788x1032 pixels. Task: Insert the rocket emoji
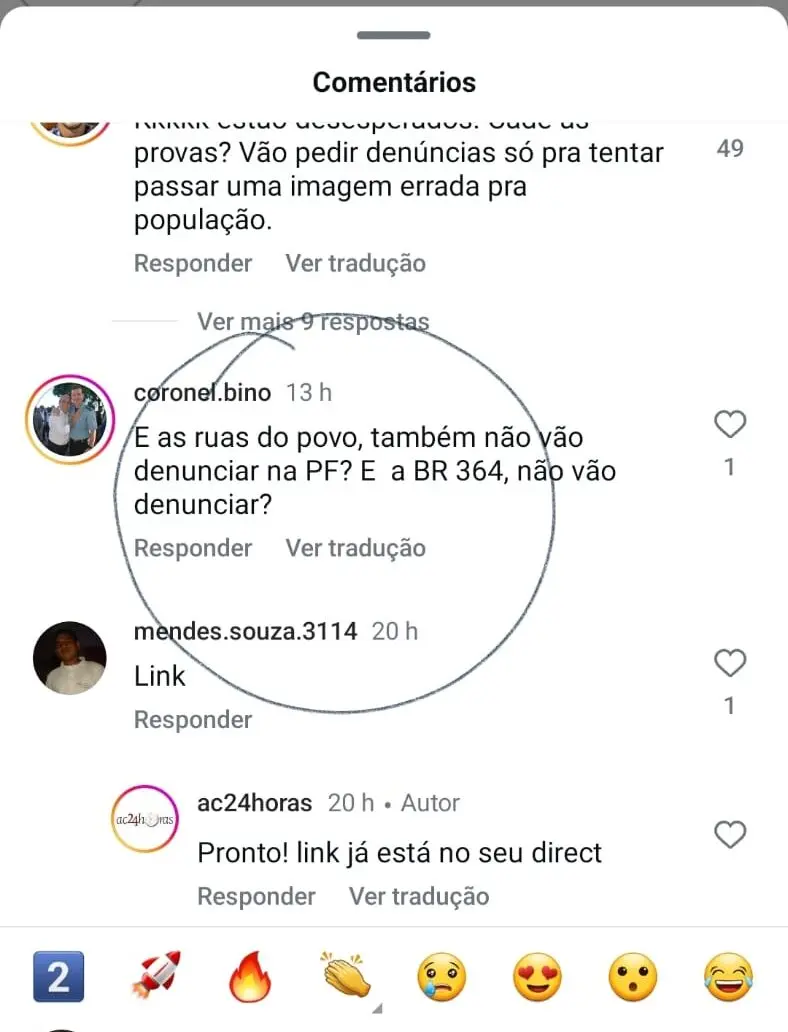[x=156, y=977]
